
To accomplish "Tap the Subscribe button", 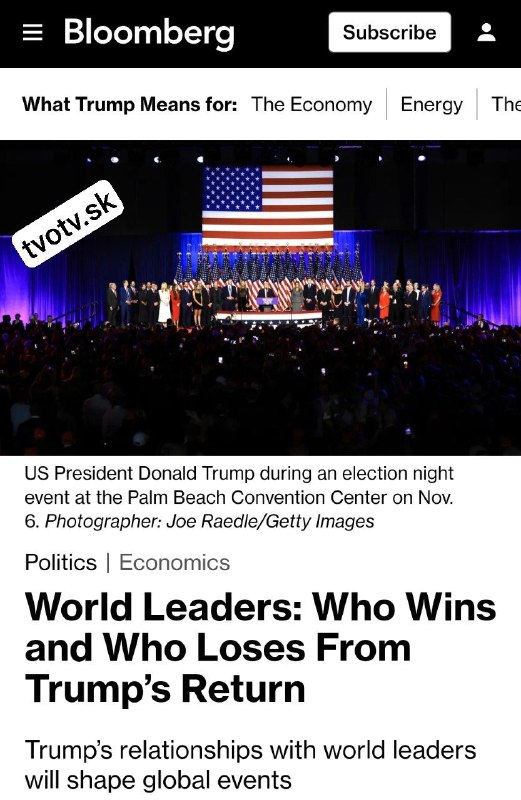I will 389,33.
